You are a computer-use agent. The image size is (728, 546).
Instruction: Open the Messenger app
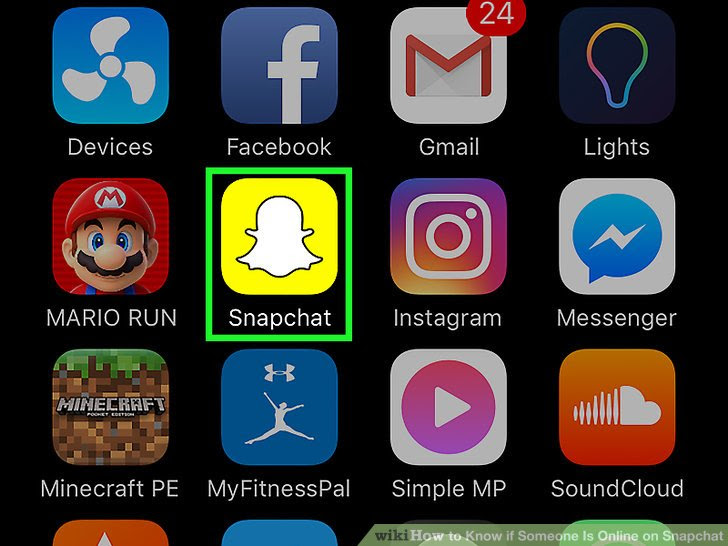(616, 237)
